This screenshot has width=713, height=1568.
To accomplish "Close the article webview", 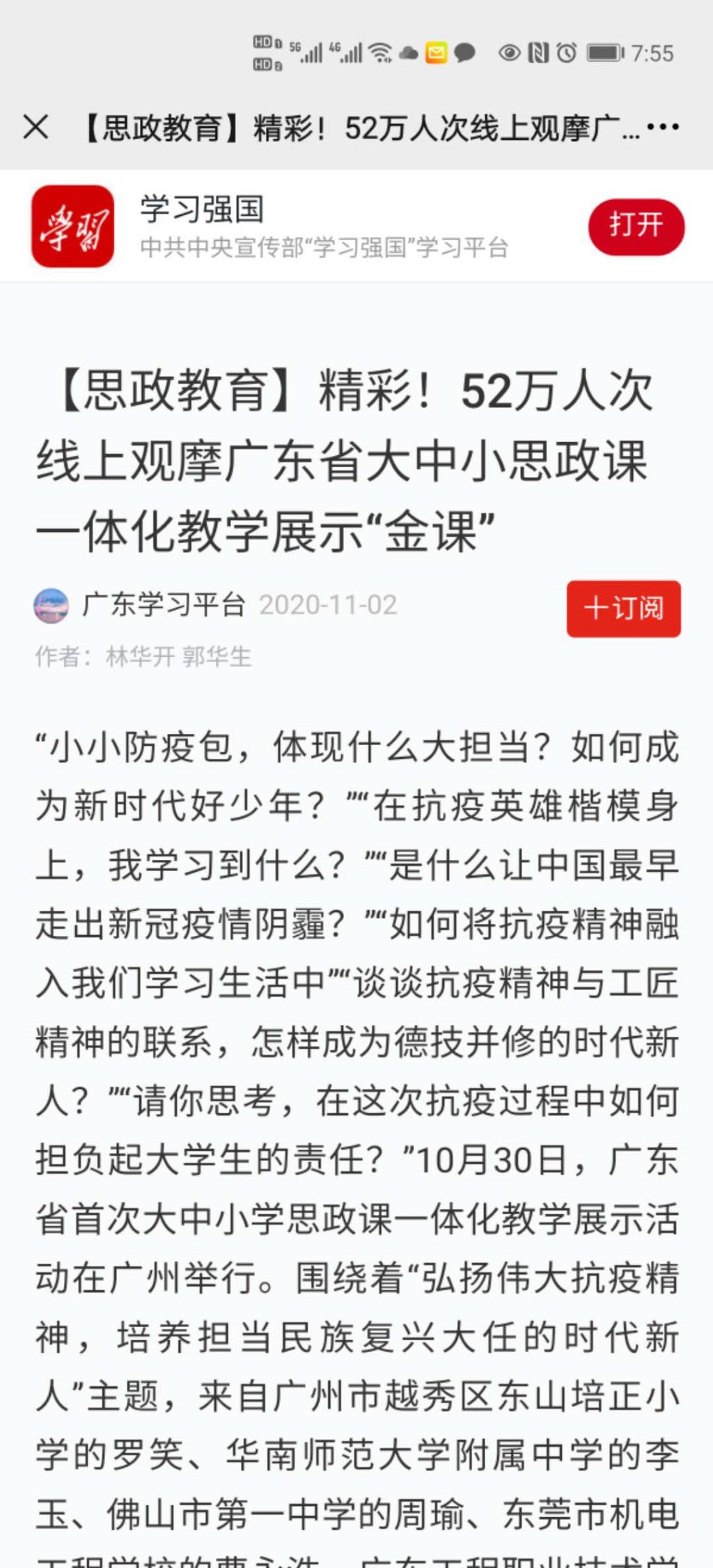I will tap(36, 127).
